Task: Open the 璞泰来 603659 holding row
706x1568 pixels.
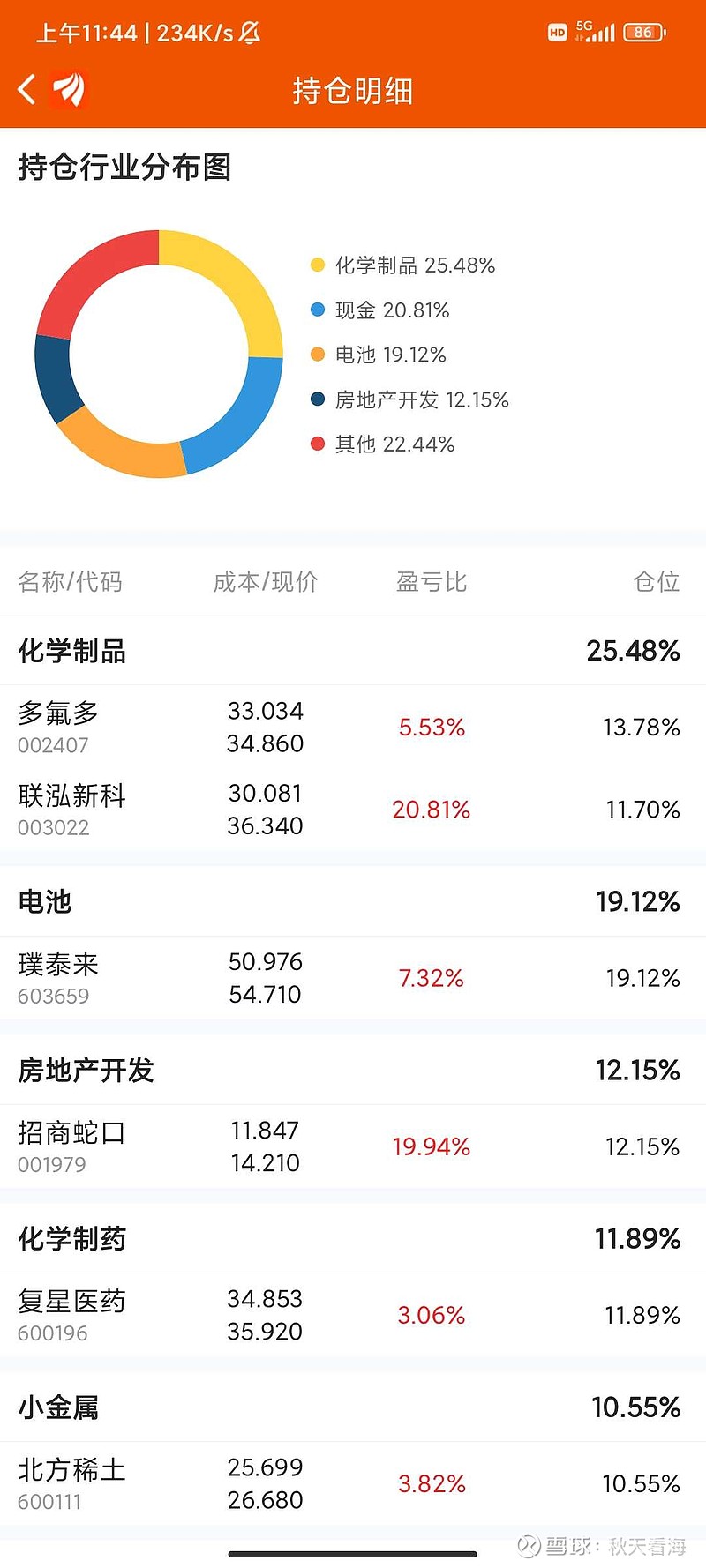Action: click(353, 978)
